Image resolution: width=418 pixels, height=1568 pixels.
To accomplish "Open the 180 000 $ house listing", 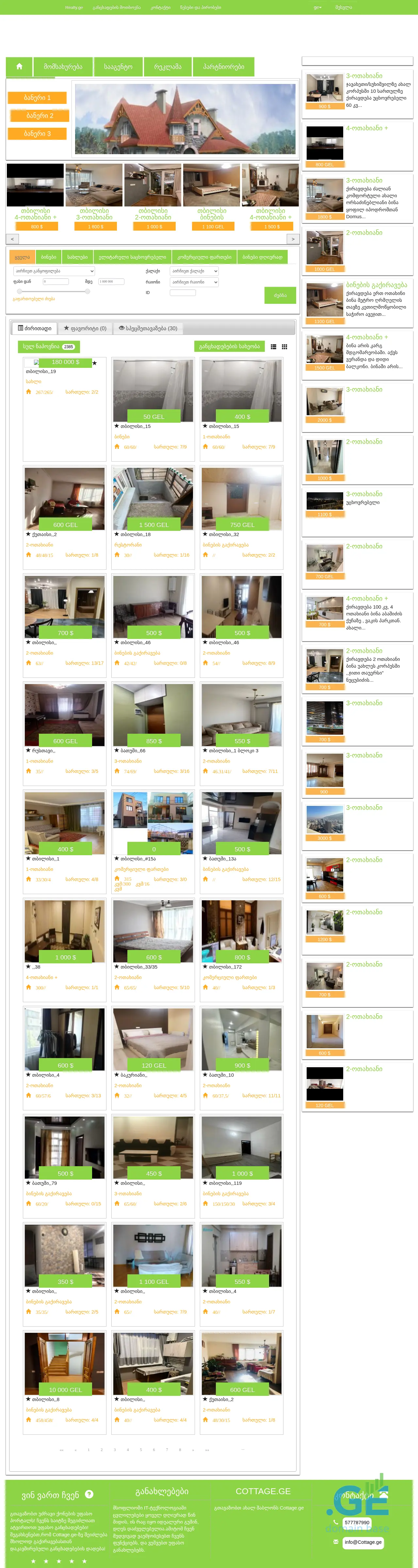I will click(65, 362).
